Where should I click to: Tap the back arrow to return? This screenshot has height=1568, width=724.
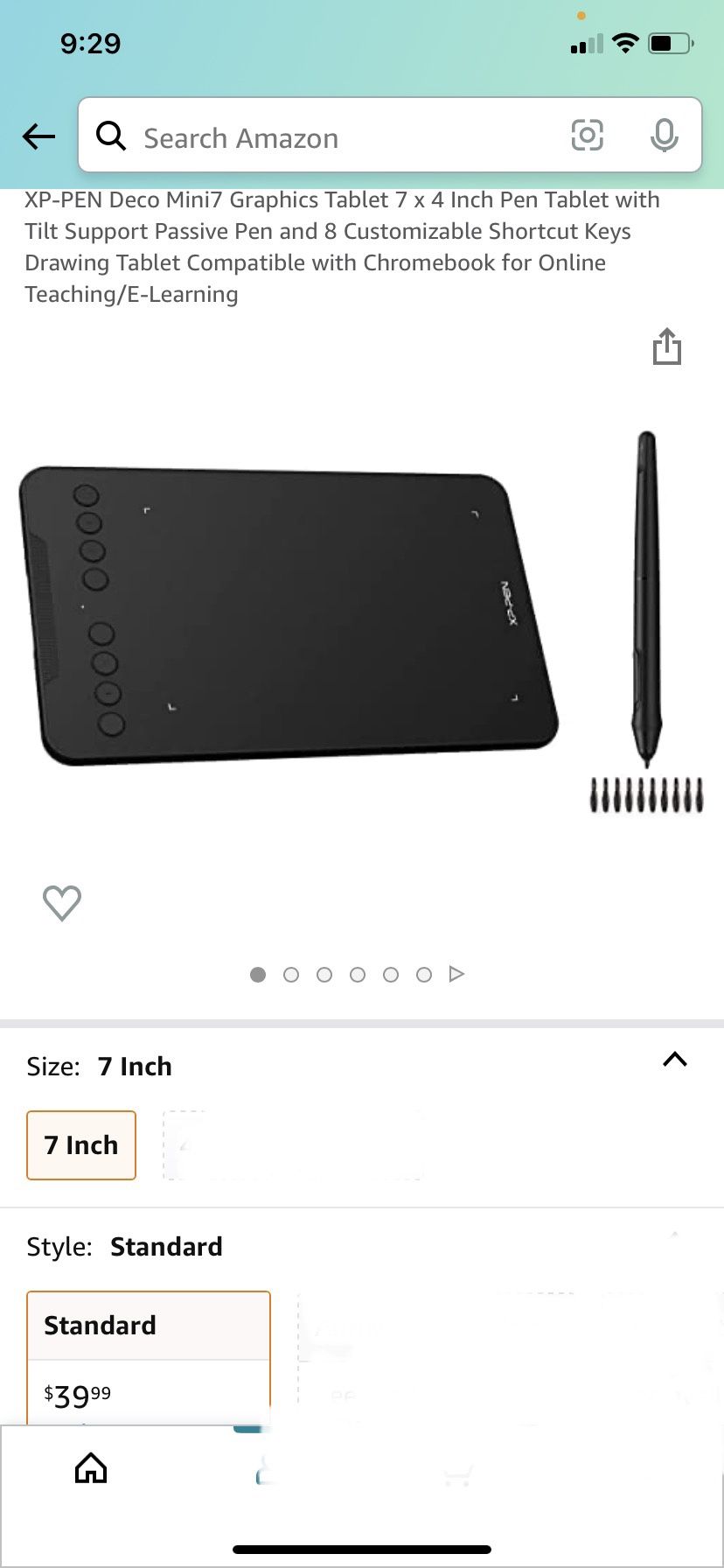click(38, 136)
